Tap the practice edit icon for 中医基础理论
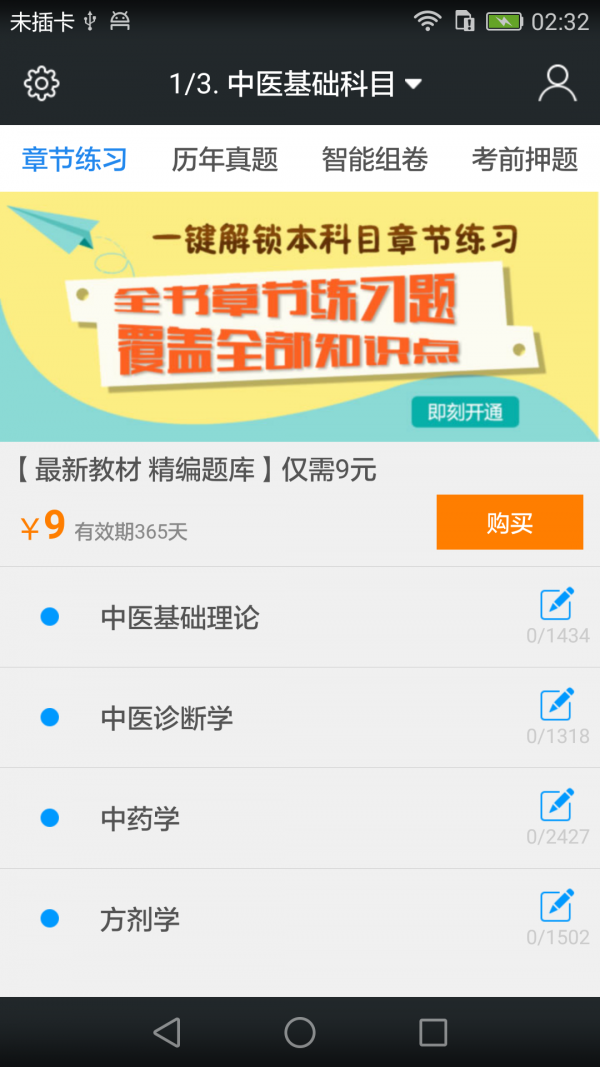This screenshot has height=1067, width=600. point(557,604)
